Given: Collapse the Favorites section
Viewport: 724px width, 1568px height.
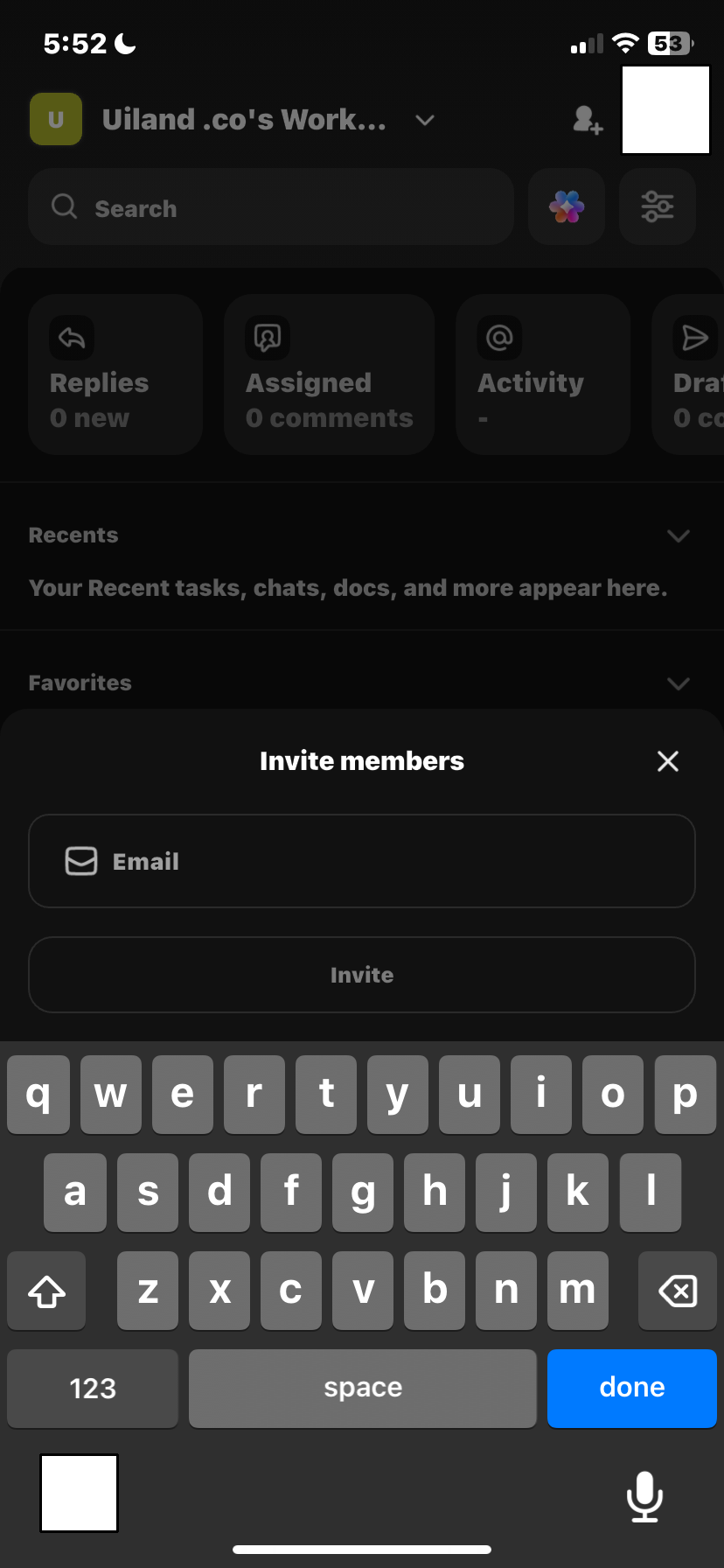Looking at the screenshot, I should (x=679, y=684).
